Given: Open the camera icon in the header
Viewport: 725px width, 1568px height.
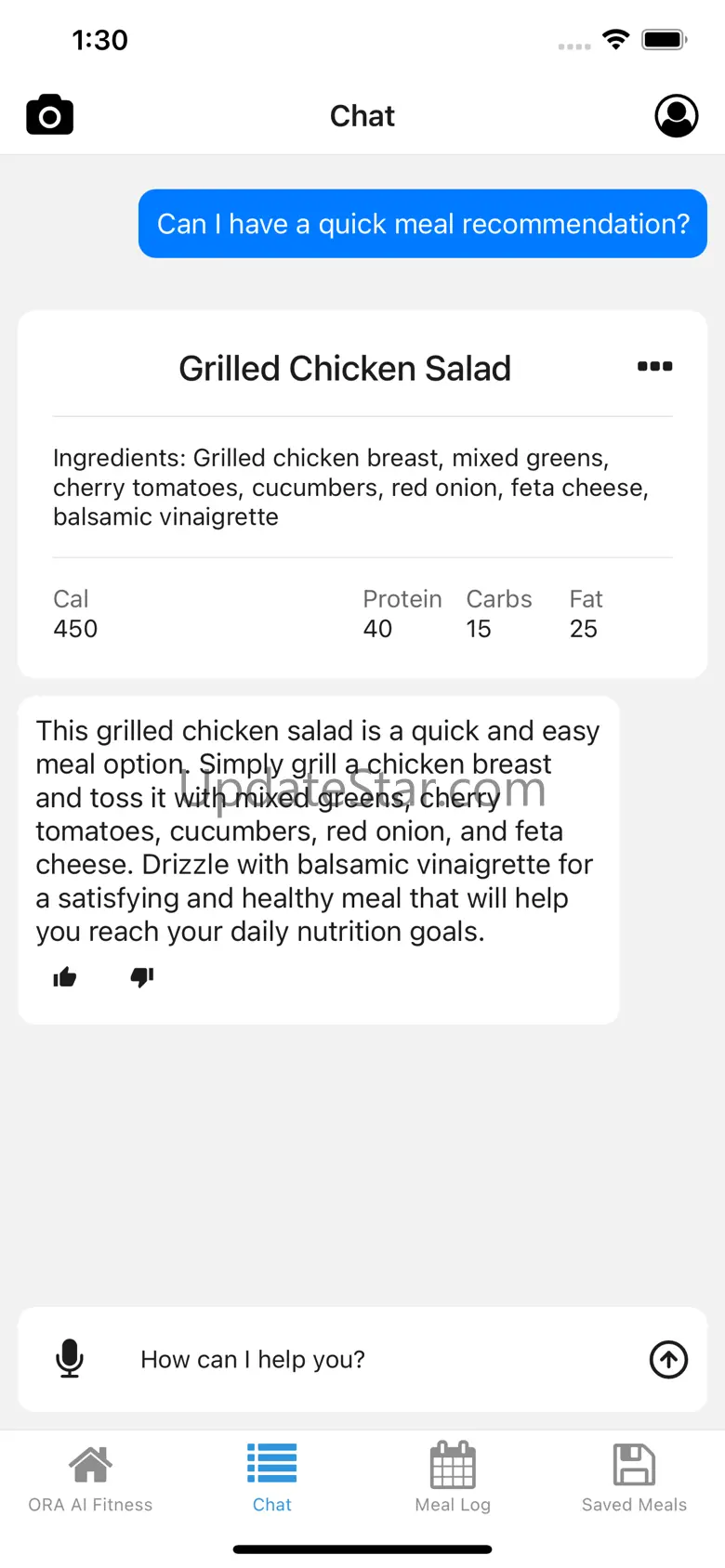Looking at the screenshot, I should 50,115.
